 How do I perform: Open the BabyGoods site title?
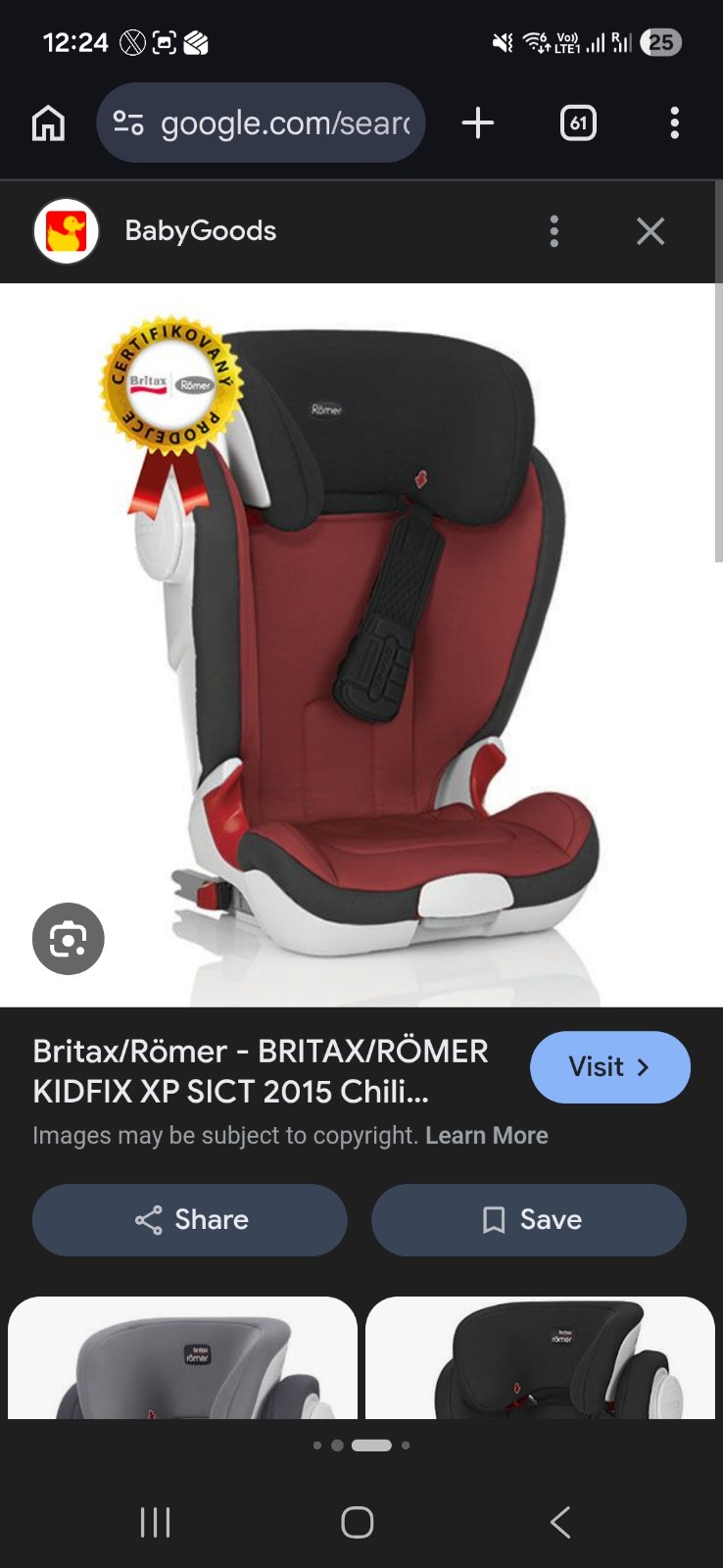click(201, 231)
